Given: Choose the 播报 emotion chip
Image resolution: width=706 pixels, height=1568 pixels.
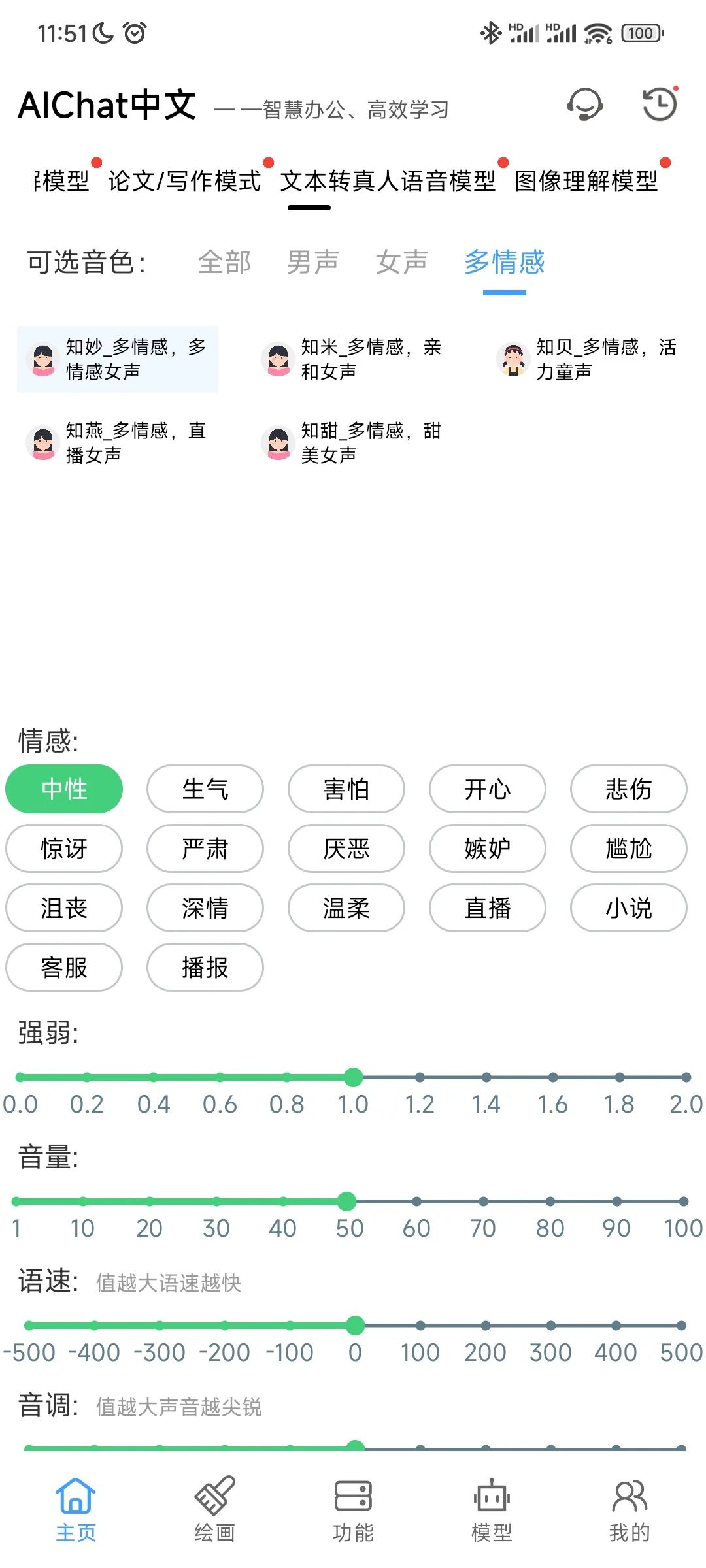Looking at the screenshot, I should tap(205, 968).
